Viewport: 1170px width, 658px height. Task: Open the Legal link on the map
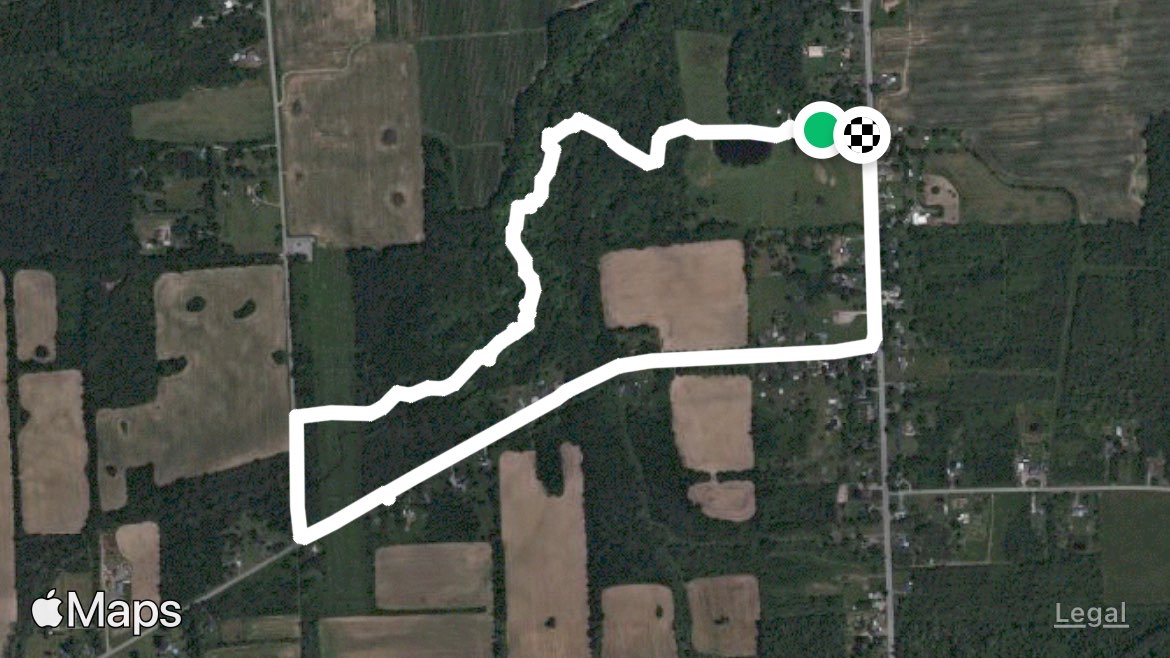pos(1090,615)
